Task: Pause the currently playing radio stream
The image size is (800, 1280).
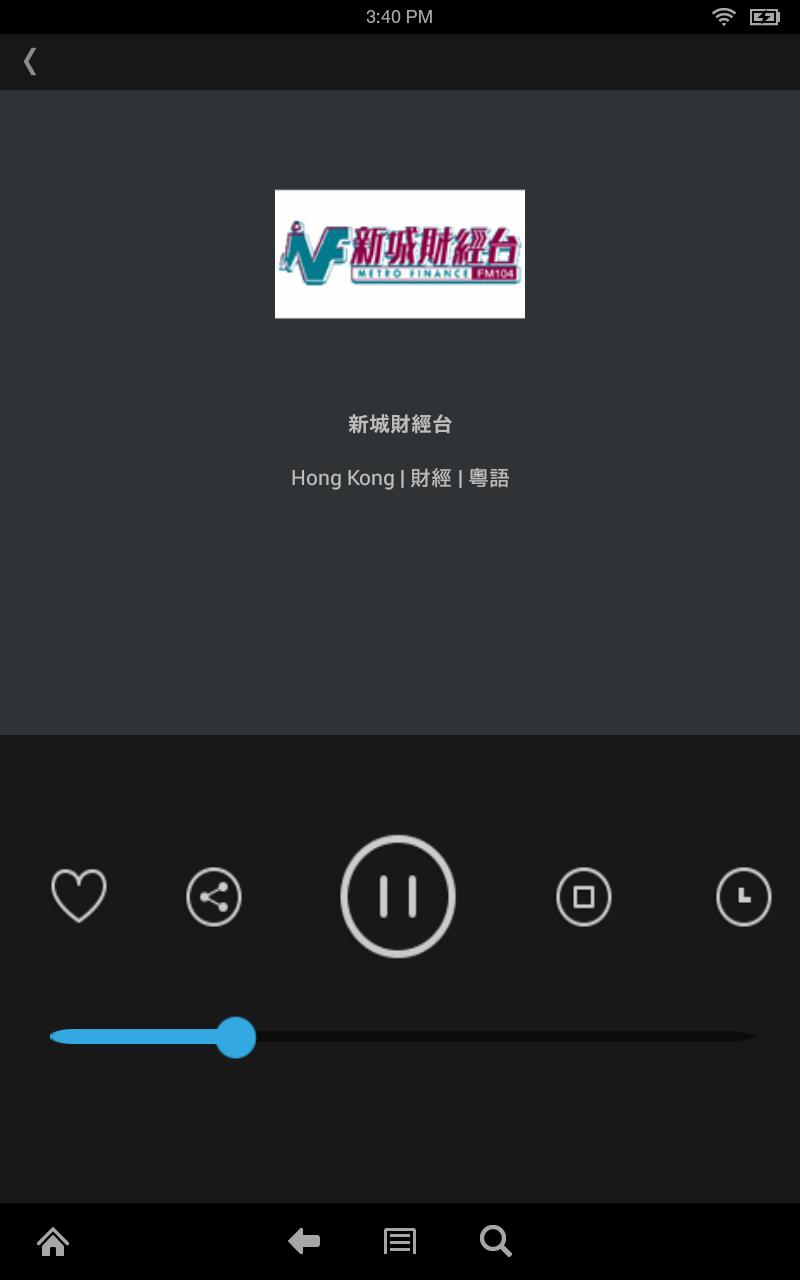Action: click(x=398, y=896)
